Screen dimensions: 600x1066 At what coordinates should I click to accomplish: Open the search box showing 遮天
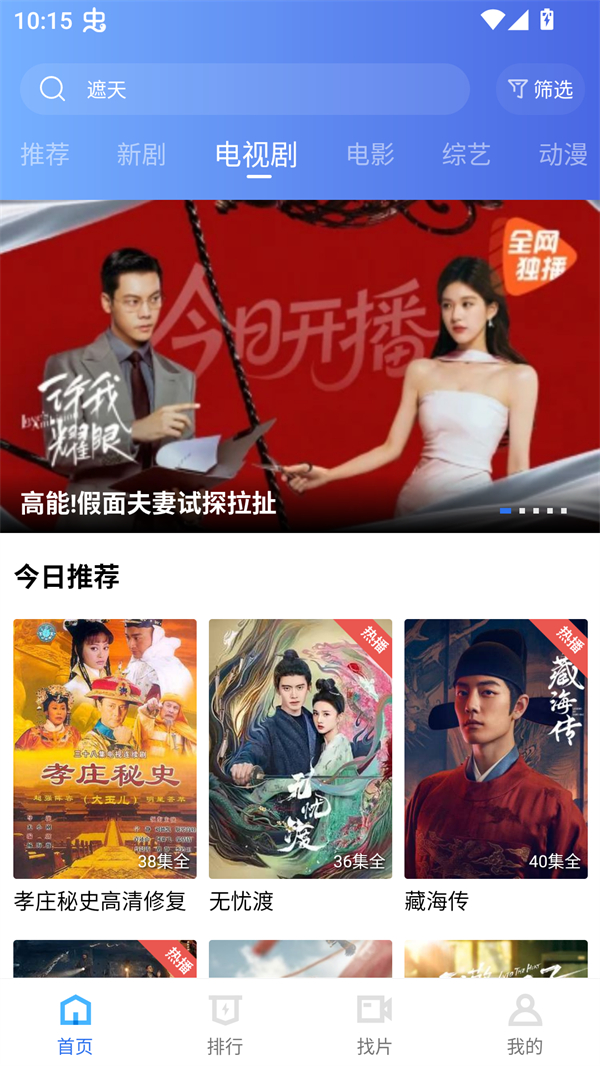(x=244, y=90)
